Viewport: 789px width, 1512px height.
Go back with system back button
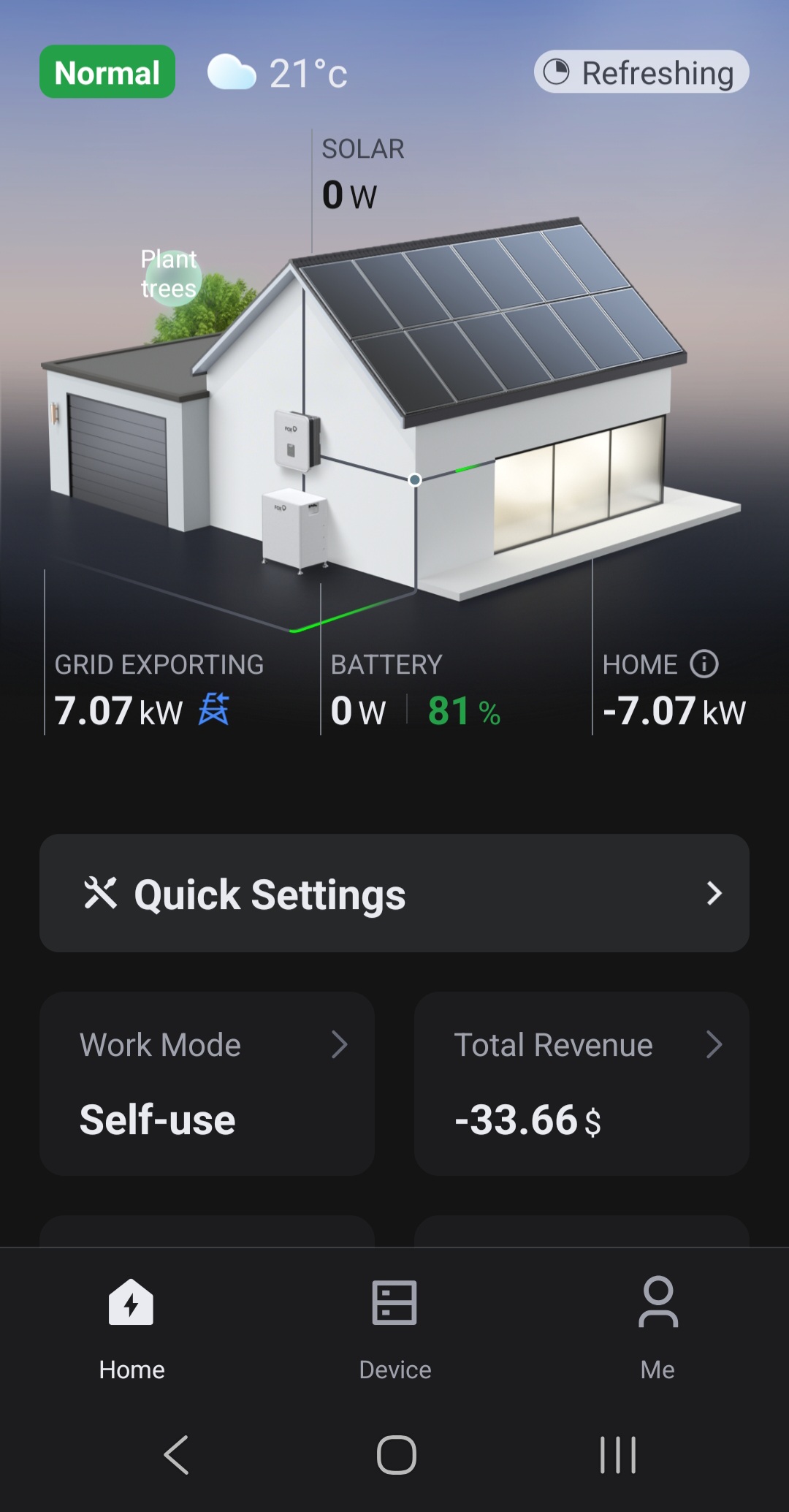177,1454
